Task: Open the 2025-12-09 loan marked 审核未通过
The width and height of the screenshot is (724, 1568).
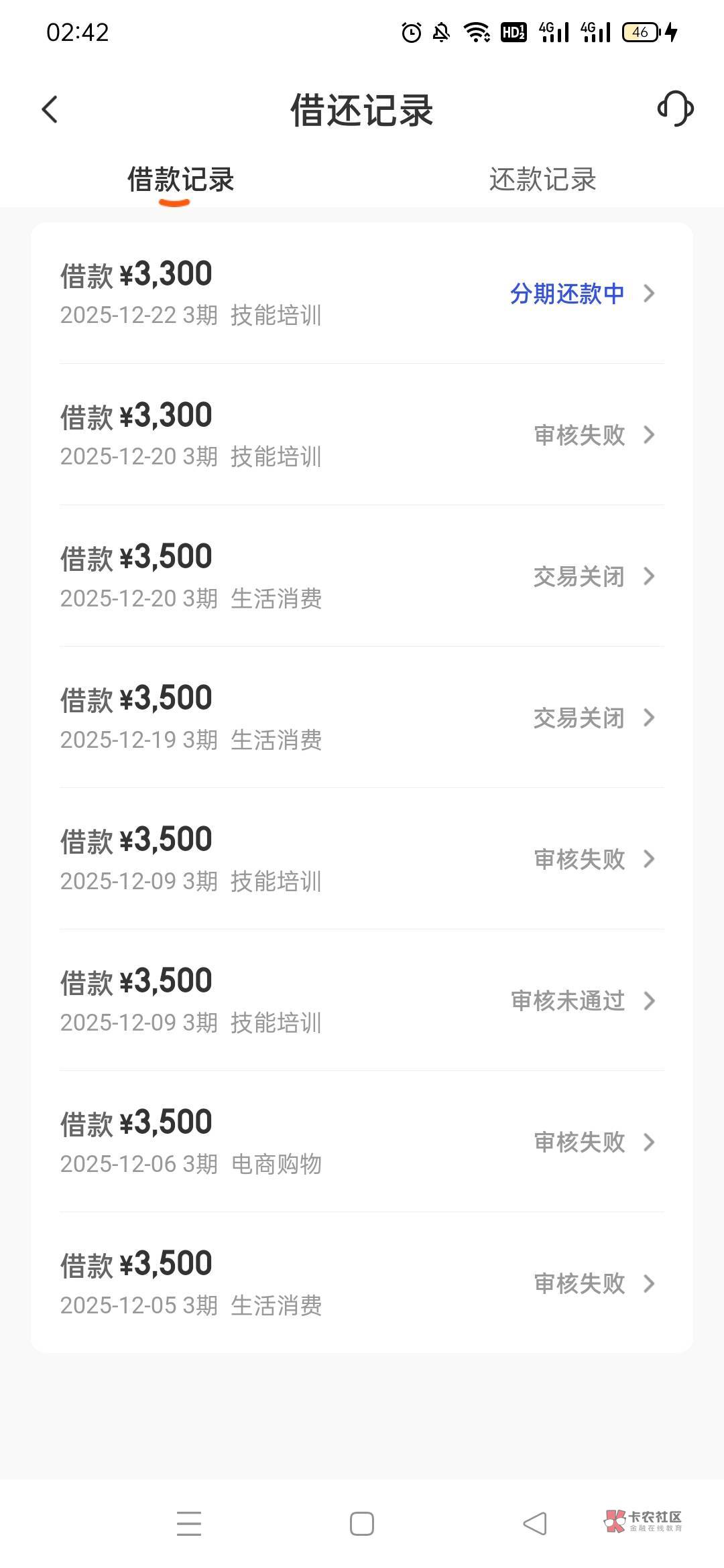Action: [x=362, y=1000]
